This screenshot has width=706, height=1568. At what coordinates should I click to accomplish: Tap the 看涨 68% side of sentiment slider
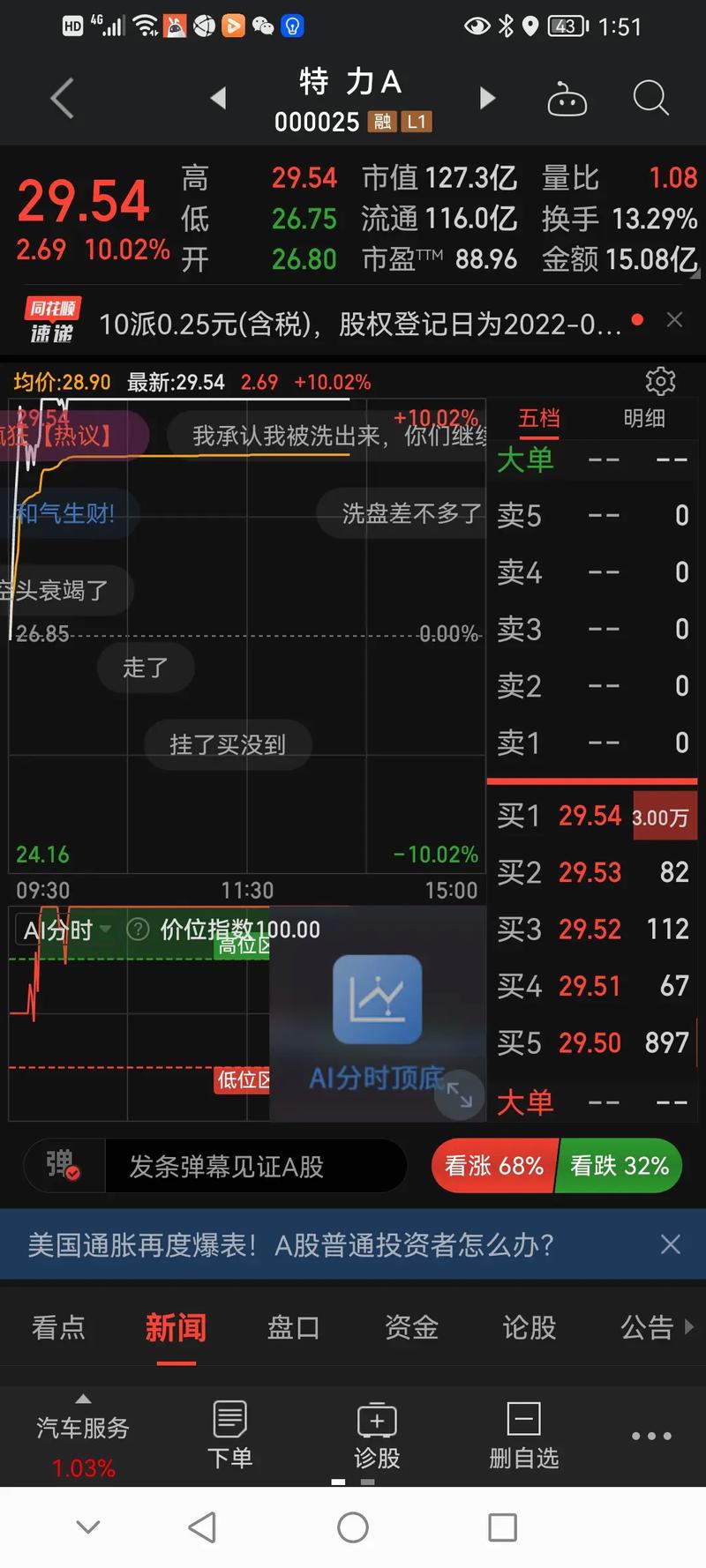pos(494,1166)
